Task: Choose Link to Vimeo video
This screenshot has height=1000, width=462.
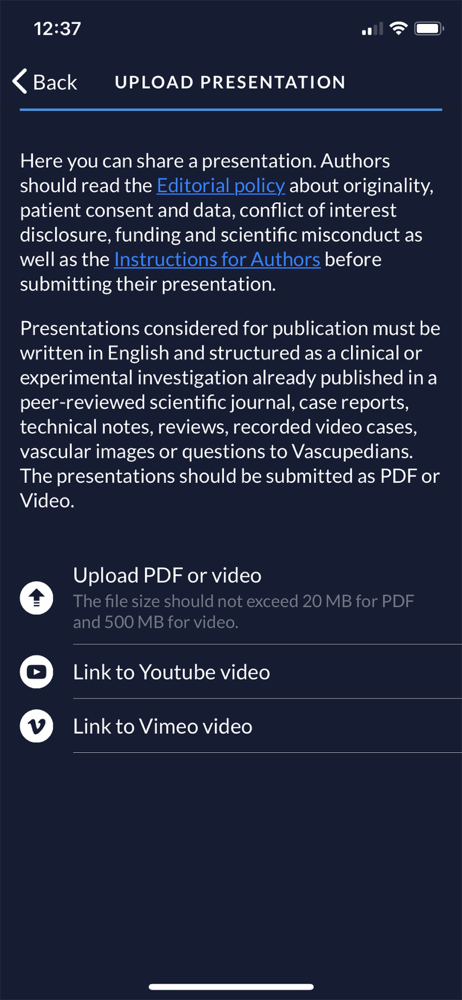Action: point(241,726)
